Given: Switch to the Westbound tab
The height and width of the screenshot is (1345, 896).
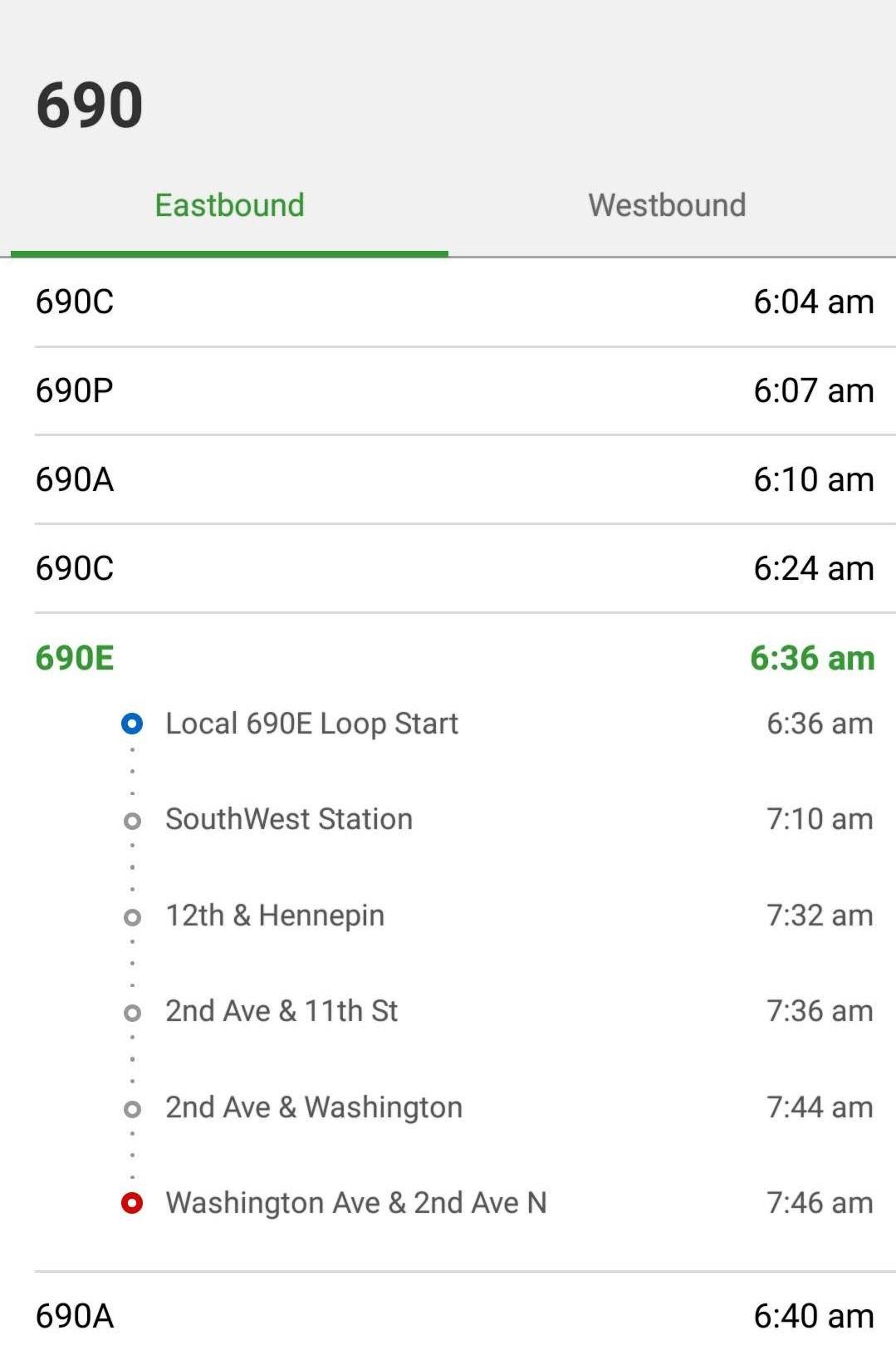Looking at the screenshot, I should [x=667, y=205].
